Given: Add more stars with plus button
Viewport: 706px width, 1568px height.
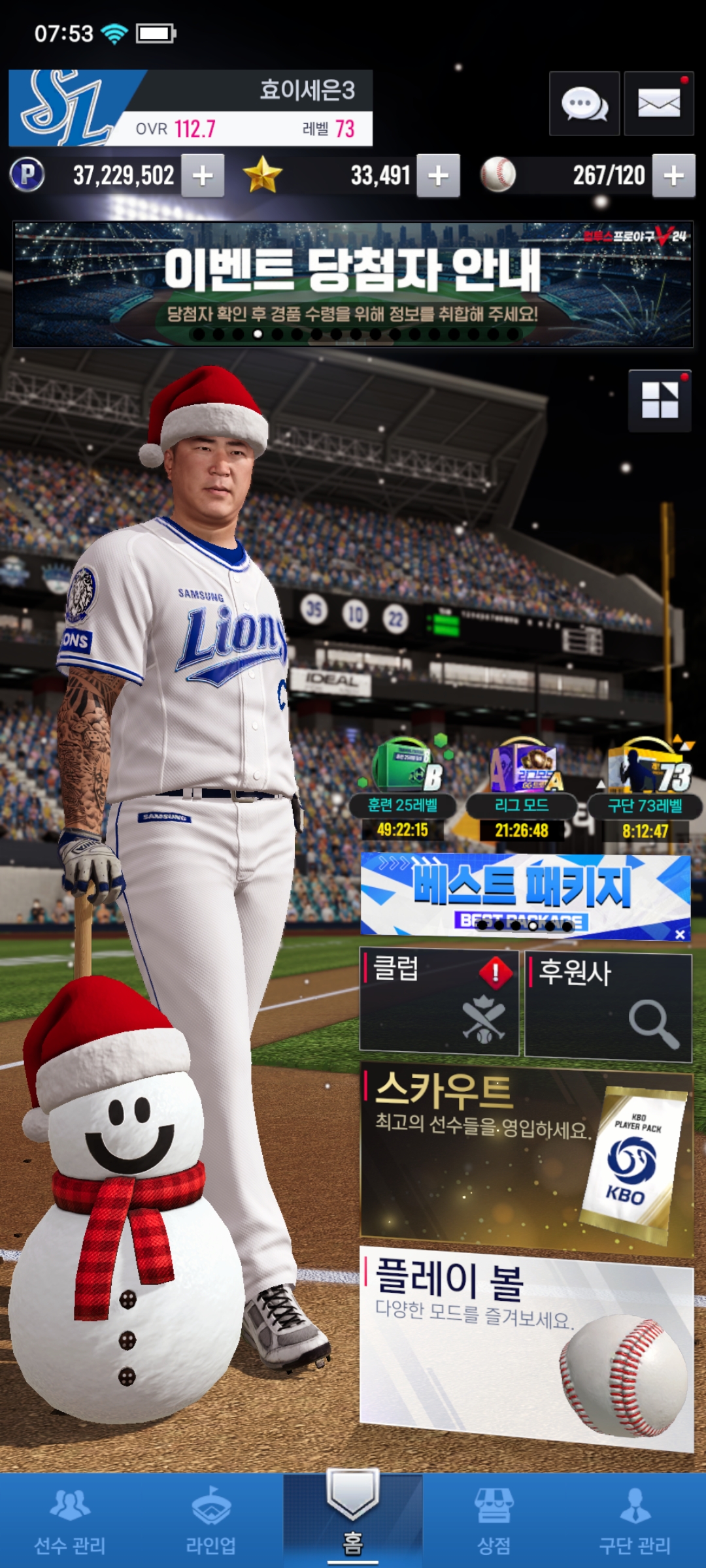Looking at the screenshot, I should point(438,176).
